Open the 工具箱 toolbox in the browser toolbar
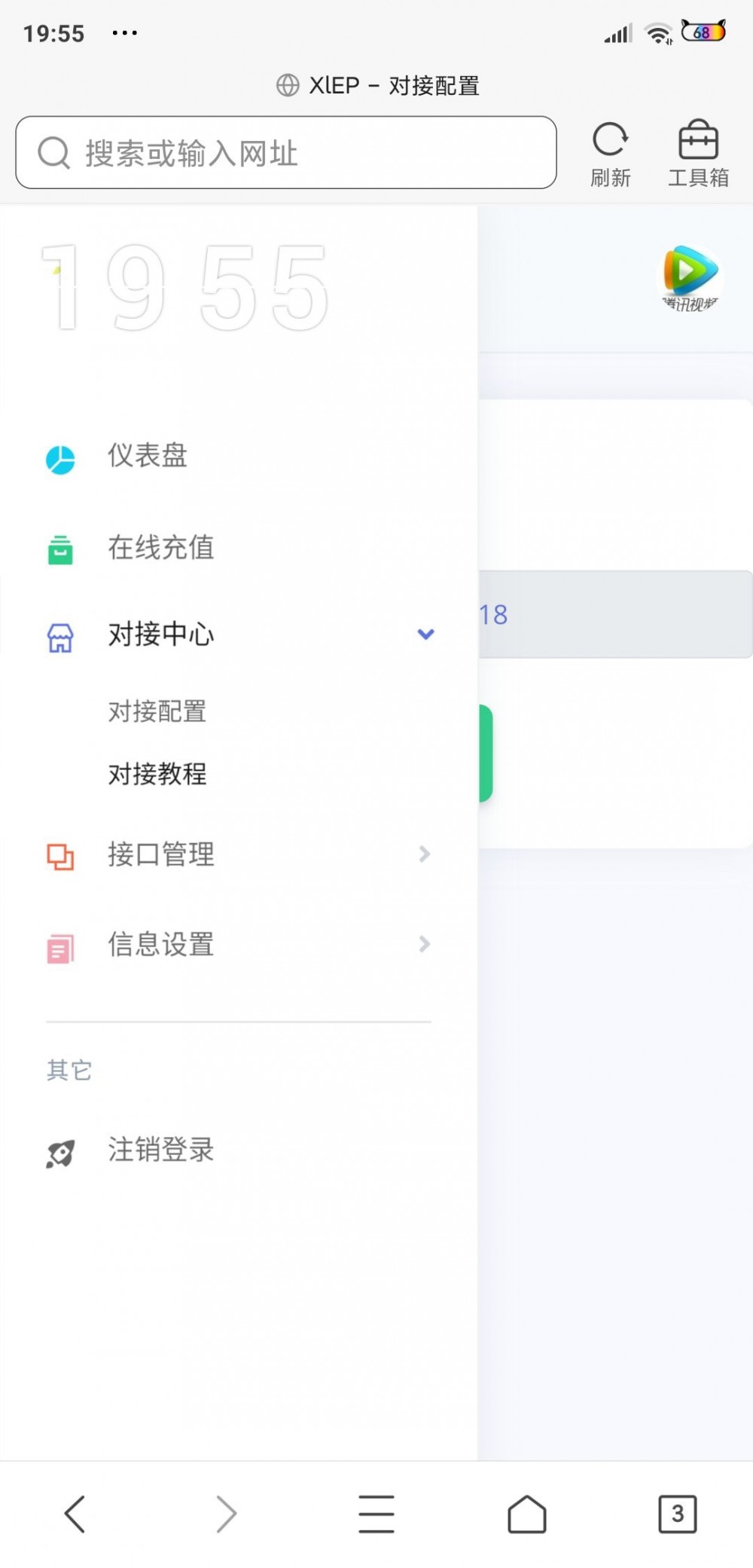 click(x=697, y=151)
